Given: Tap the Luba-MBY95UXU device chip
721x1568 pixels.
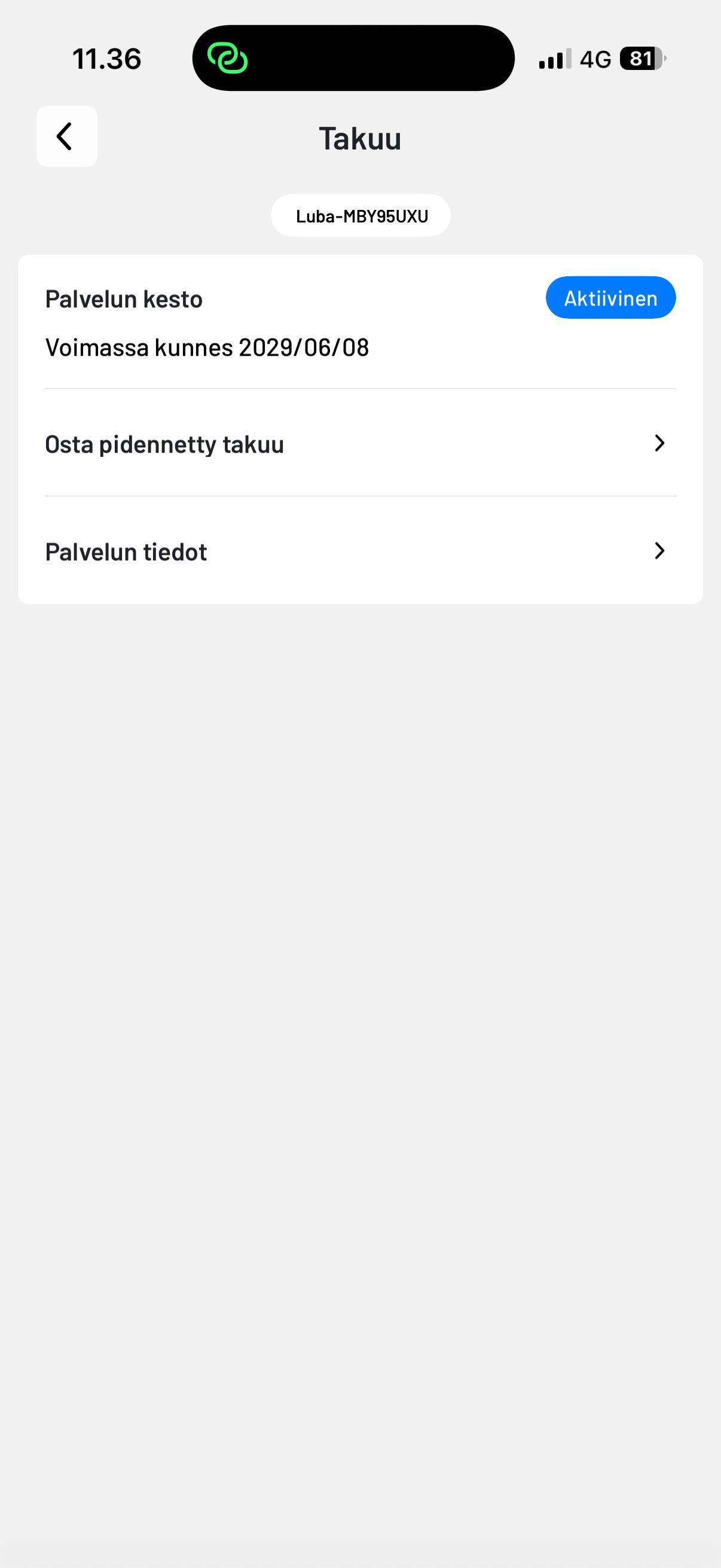Looking at the screenshot, I should click(361, 215).
